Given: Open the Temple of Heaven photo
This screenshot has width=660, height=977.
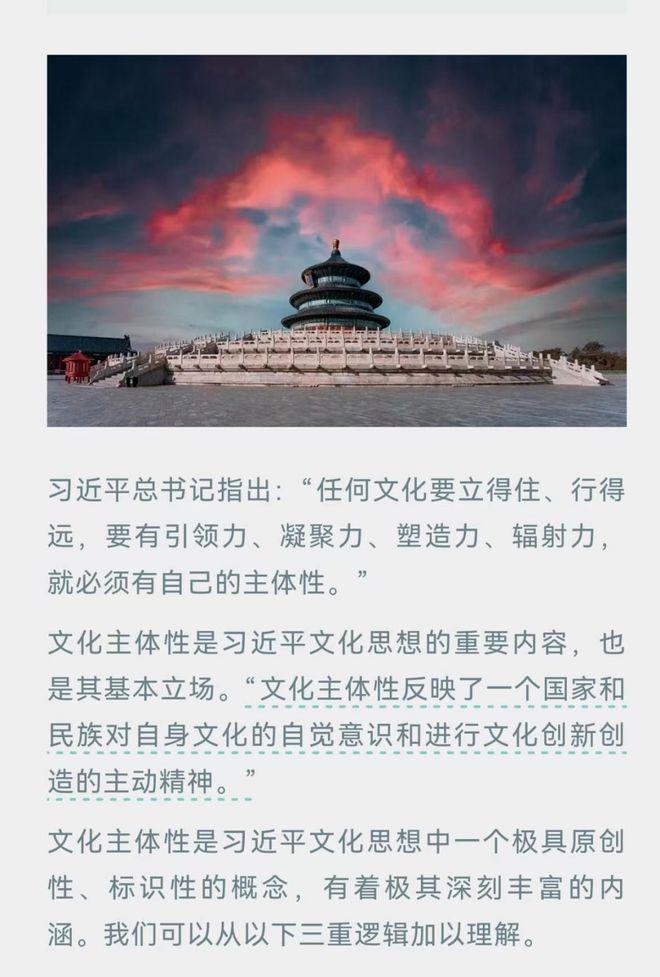Looking at the screenshot, I should click(336, 240).
